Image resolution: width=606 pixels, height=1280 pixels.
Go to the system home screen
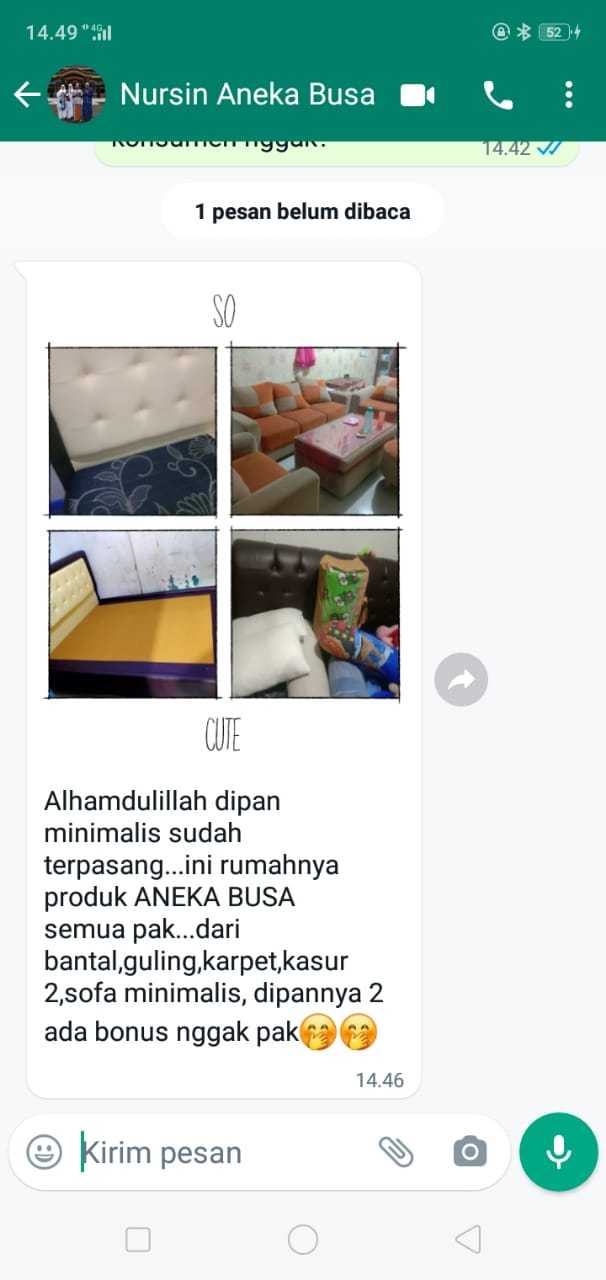coord(303,1240)
